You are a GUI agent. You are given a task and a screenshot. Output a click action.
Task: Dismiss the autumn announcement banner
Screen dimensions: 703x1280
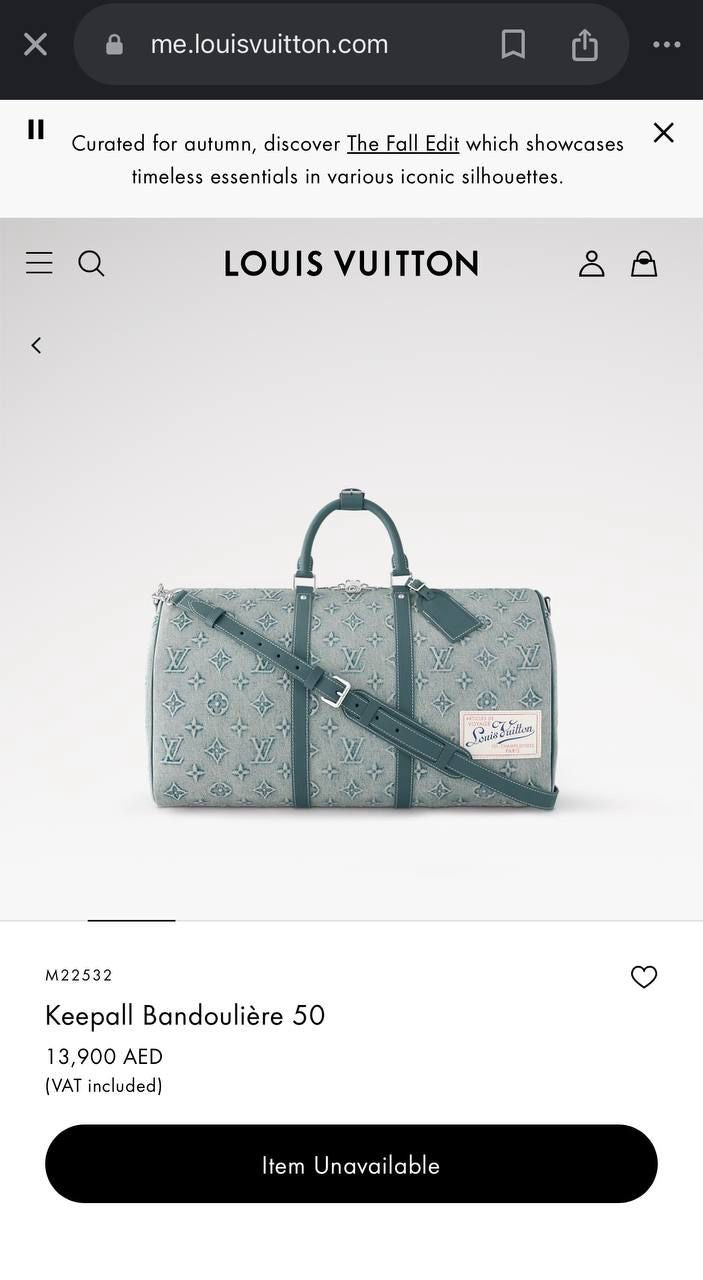[663, 133]
